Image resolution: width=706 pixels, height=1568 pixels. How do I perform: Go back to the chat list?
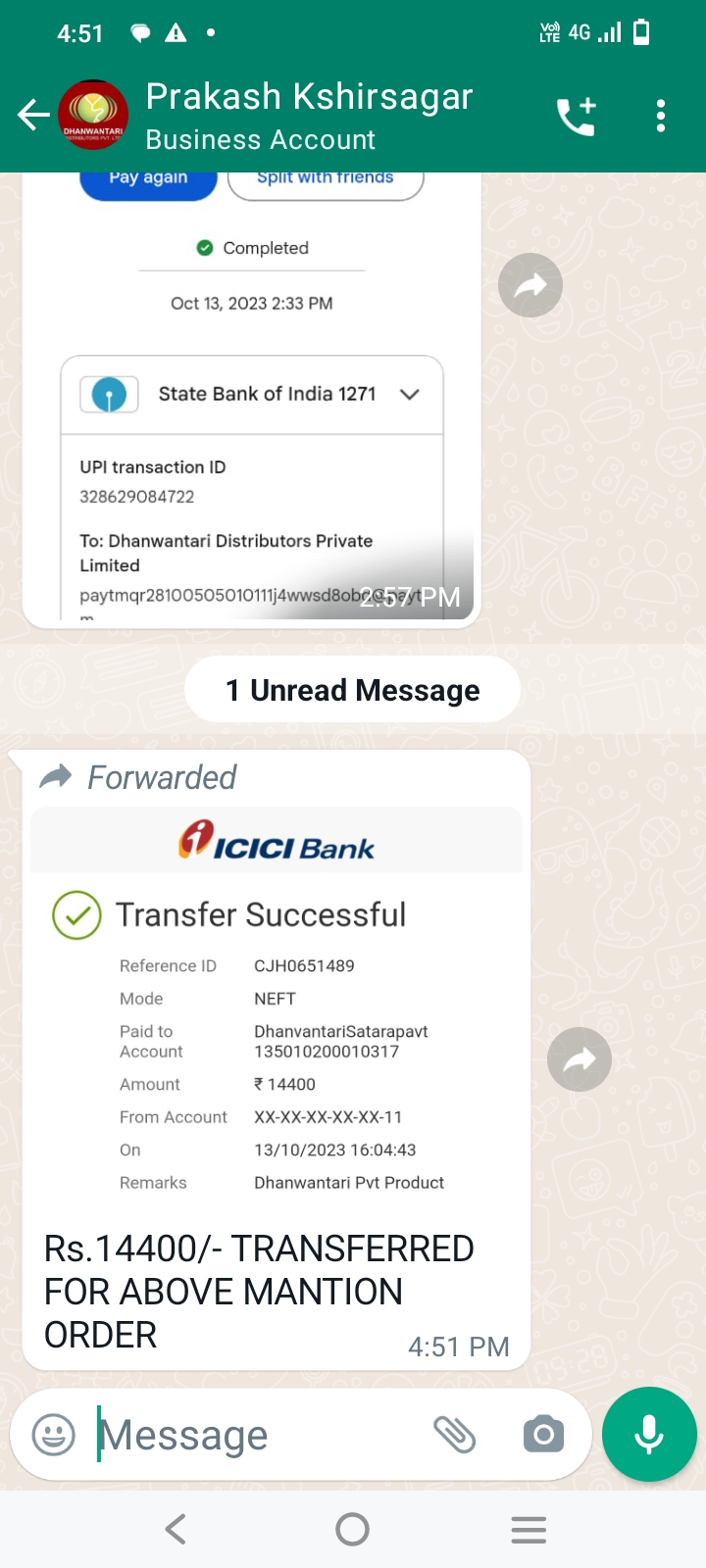click(x=33, y=116)
